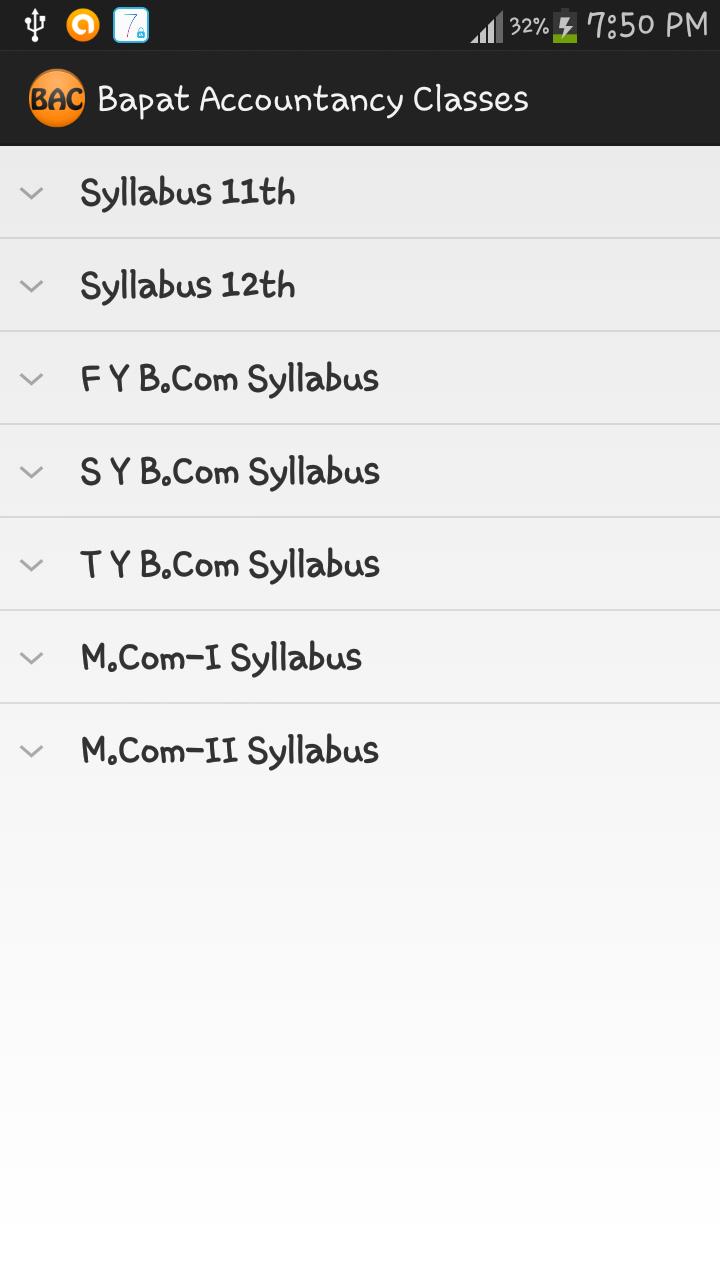720x1280 pixels.
Task: Open the orange circular notification icon
Action: (x=84, y=24)
